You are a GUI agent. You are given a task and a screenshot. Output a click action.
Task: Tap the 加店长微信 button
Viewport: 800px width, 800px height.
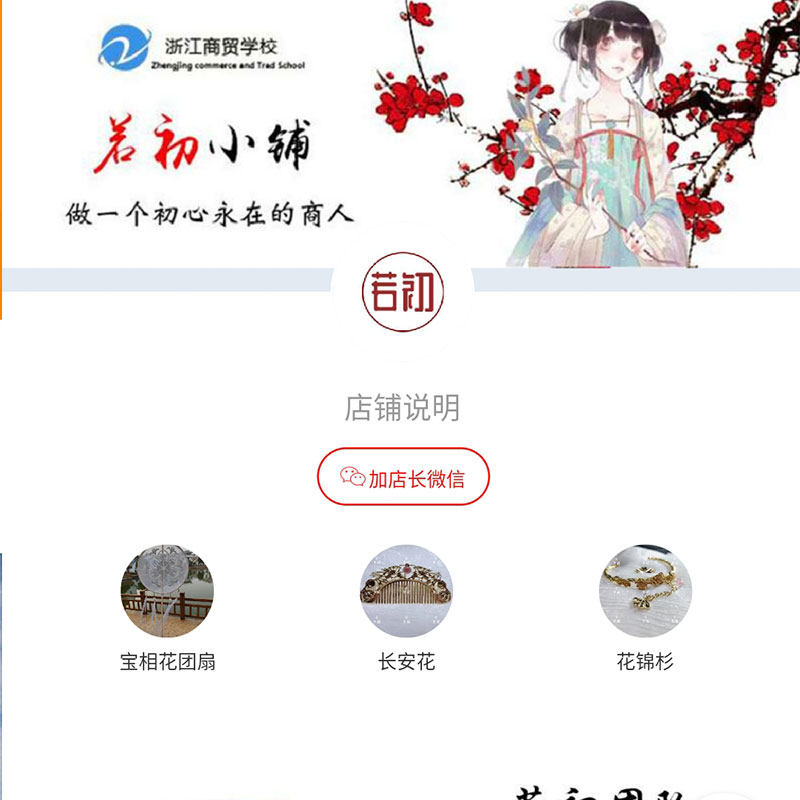coord(403,477)
